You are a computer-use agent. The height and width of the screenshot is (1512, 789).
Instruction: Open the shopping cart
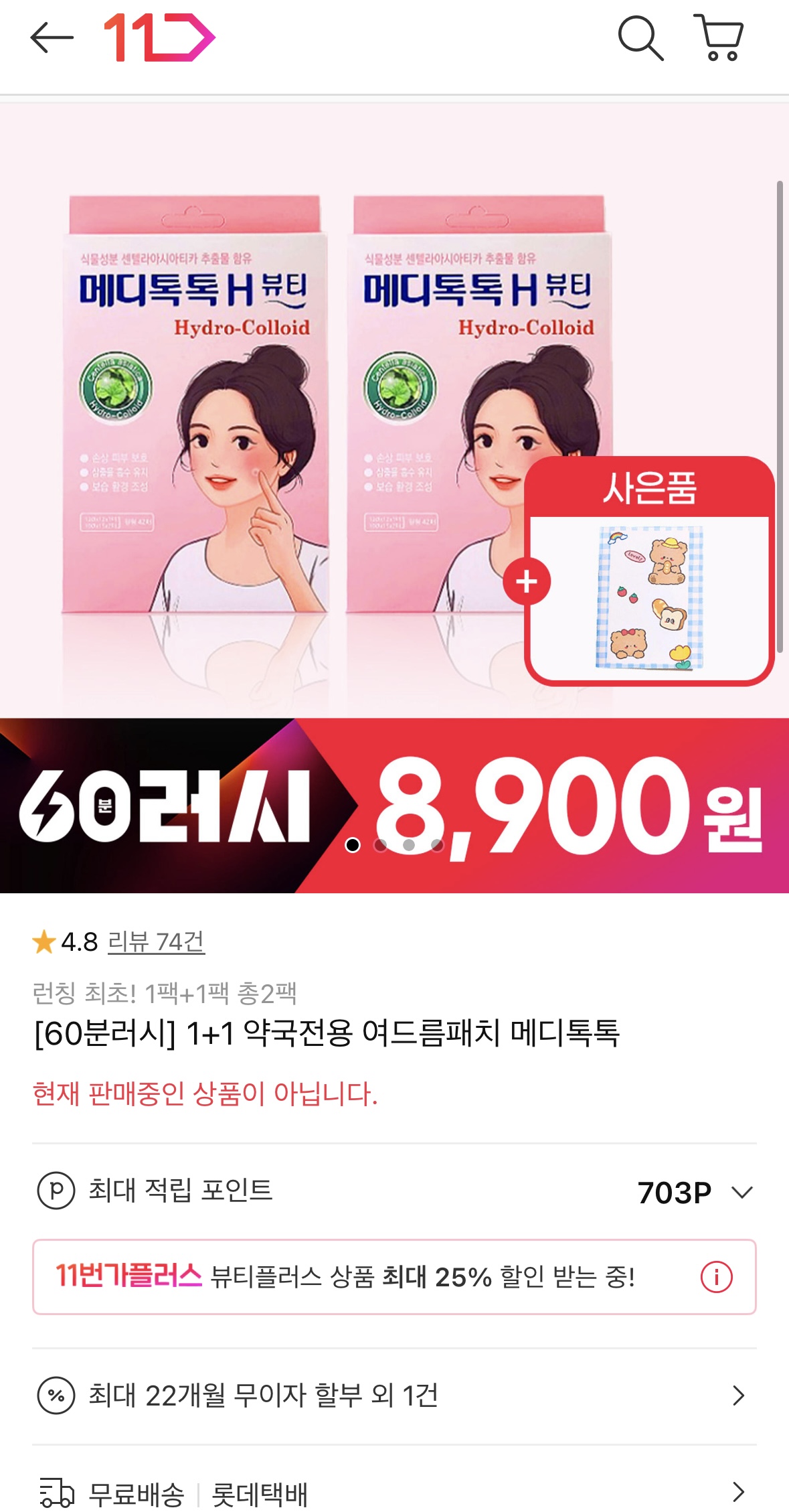coord(719,38)
